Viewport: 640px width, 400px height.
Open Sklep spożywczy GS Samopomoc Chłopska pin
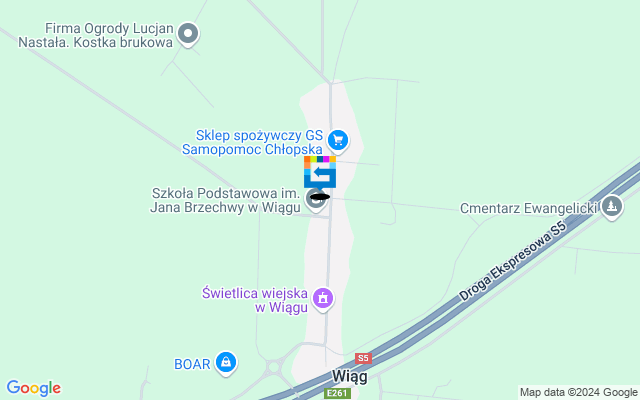(x=338, y=140)
